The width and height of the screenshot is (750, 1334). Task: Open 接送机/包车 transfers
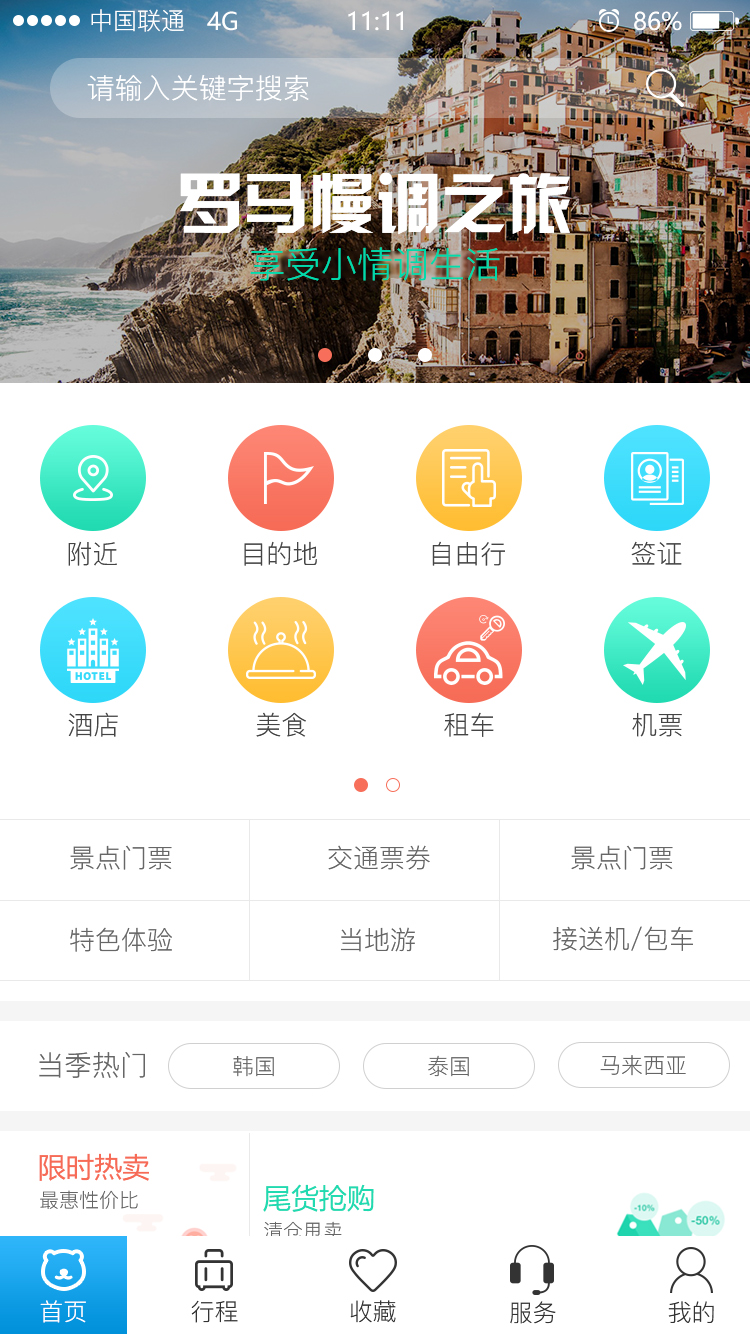point(623,940)
